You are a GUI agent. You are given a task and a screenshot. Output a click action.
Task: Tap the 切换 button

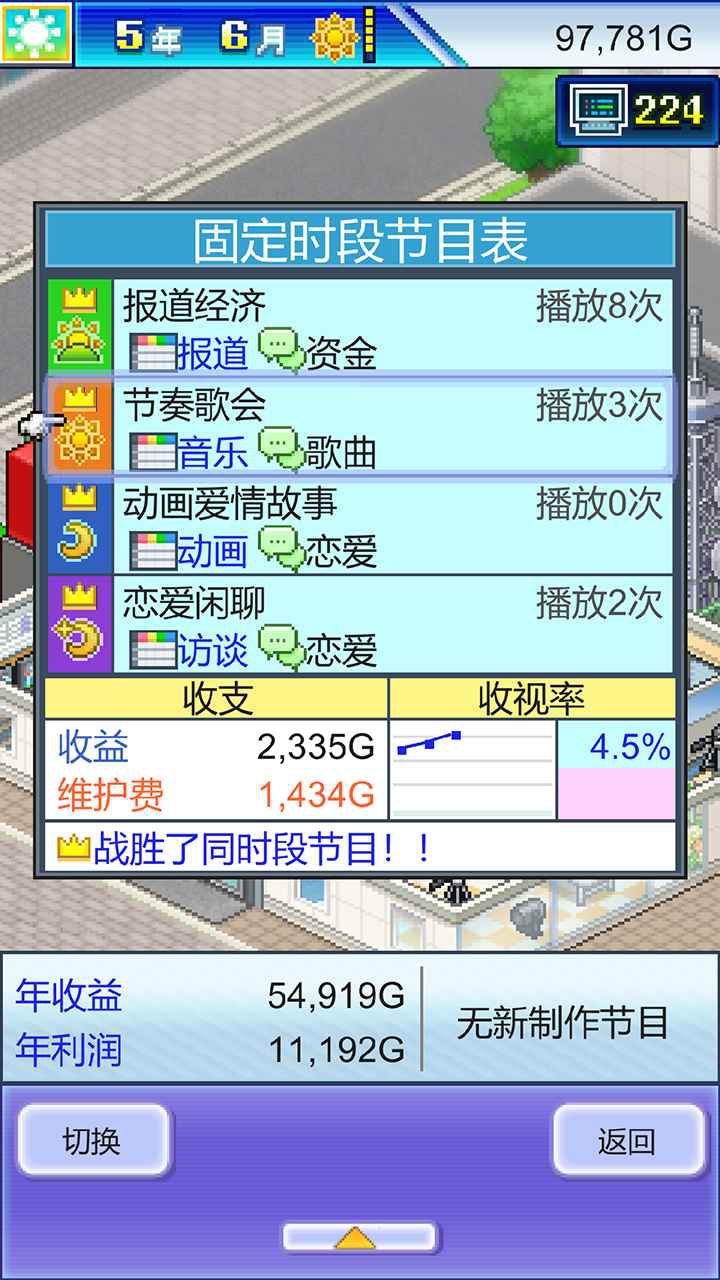92,1141
